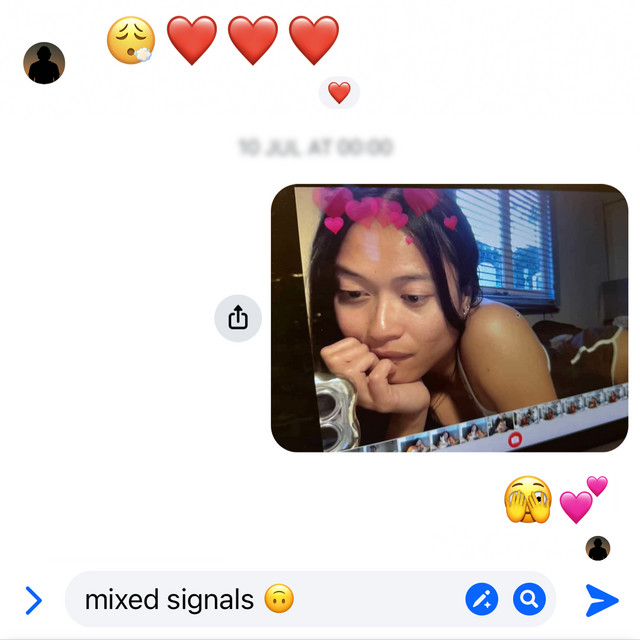Open the sender's profile avatar

coord(44,63)
